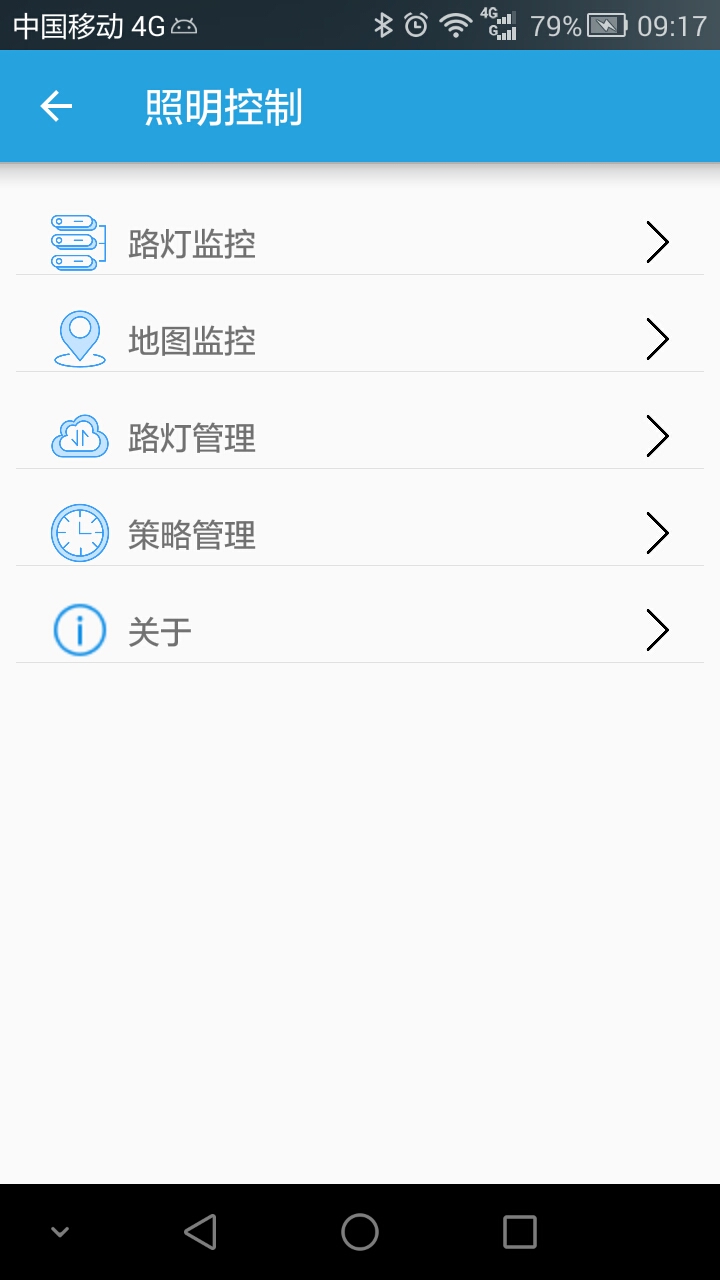The width and height of the screenshot is (720, 1280).
Task: Open 路灯监控 row
Action: (360, 242)
